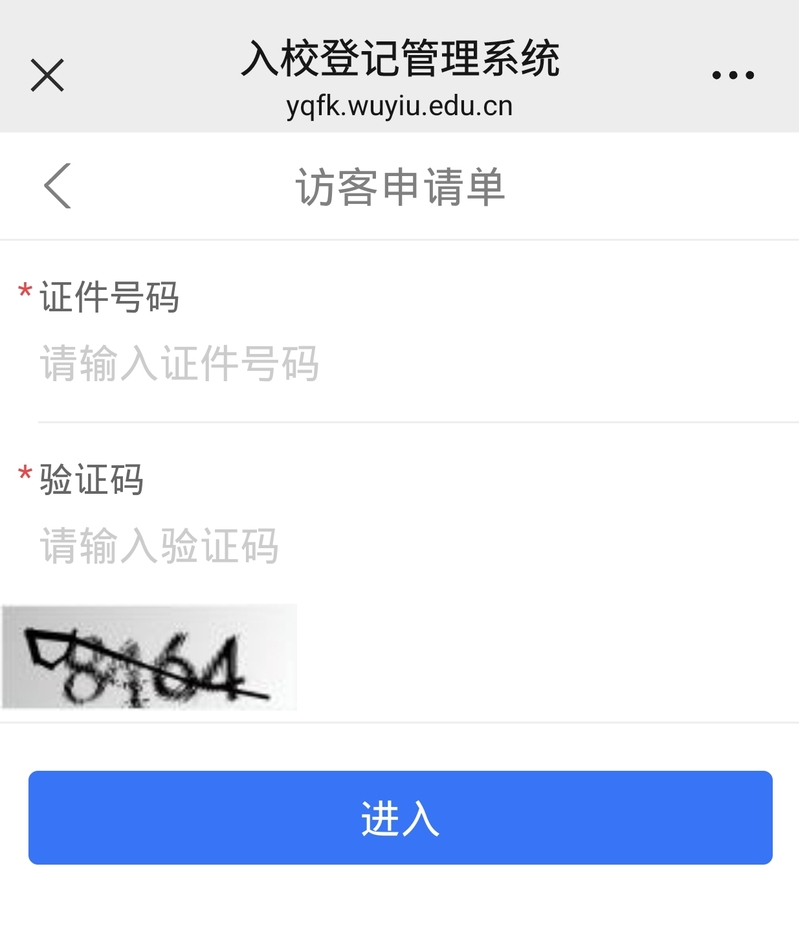Focus the 验证码 input field

point(400,547)
